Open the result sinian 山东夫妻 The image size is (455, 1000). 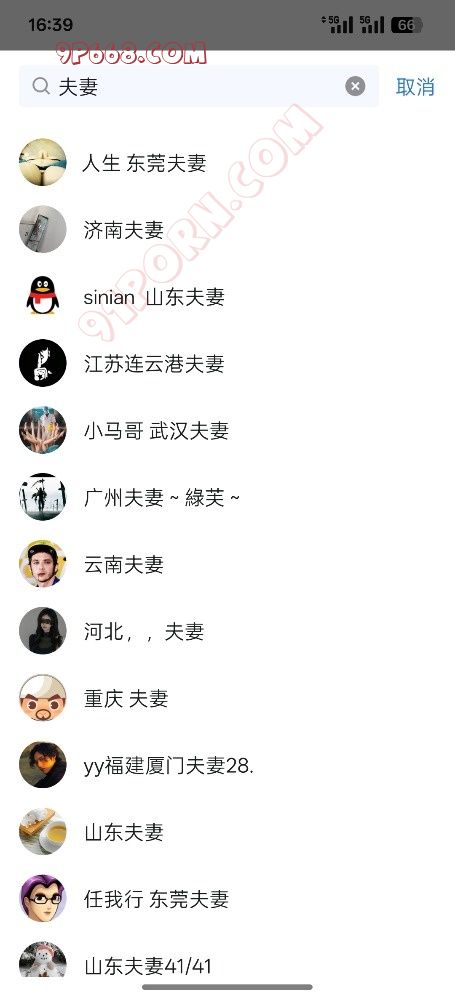[x=227, y=297]
